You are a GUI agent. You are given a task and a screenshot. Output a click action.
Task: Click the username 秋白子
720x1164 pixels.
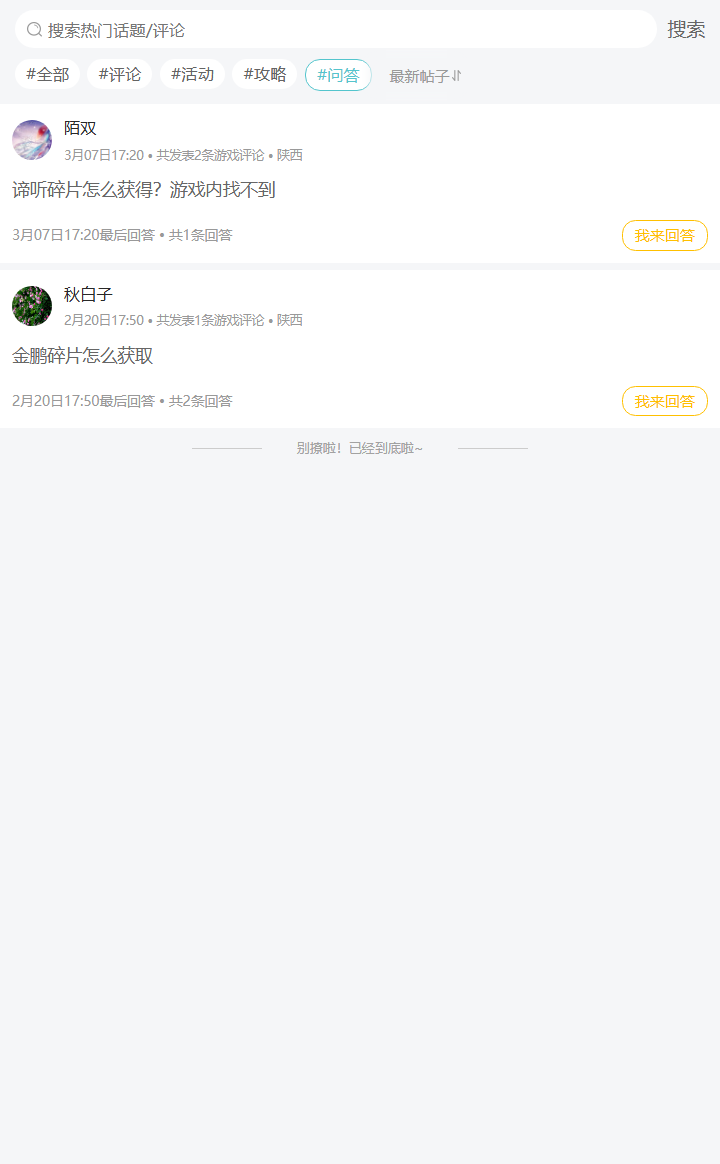coord(88,294)
